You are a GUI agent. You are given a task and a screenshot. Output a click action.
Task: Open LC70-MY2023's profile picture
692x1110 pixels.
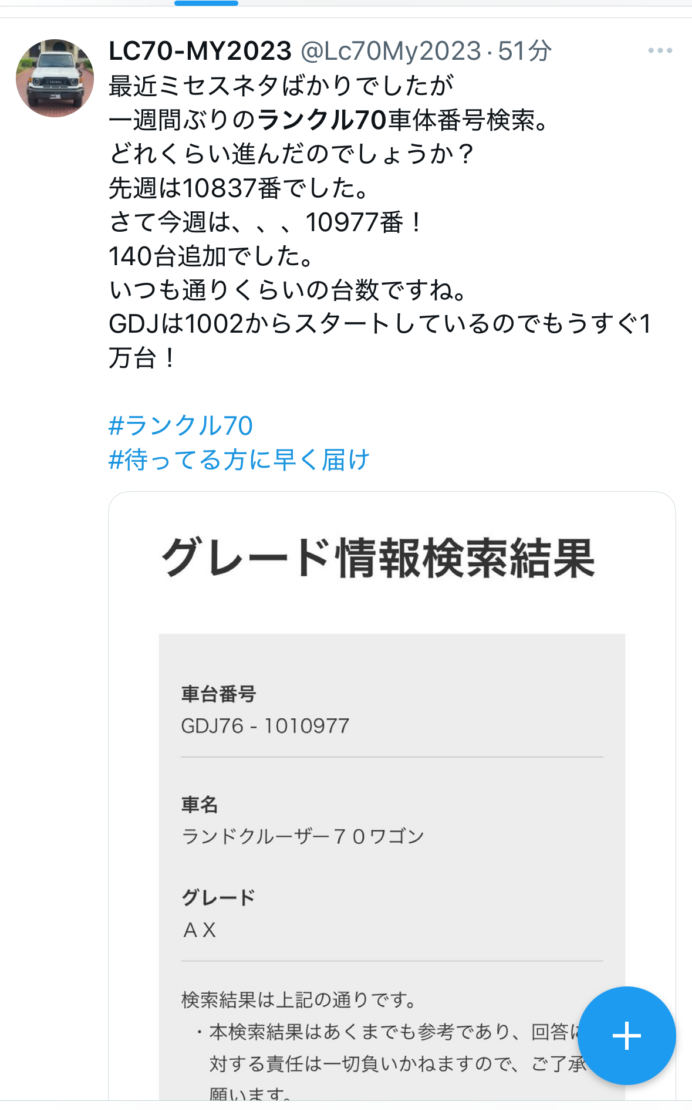click(x=55, y=78)
